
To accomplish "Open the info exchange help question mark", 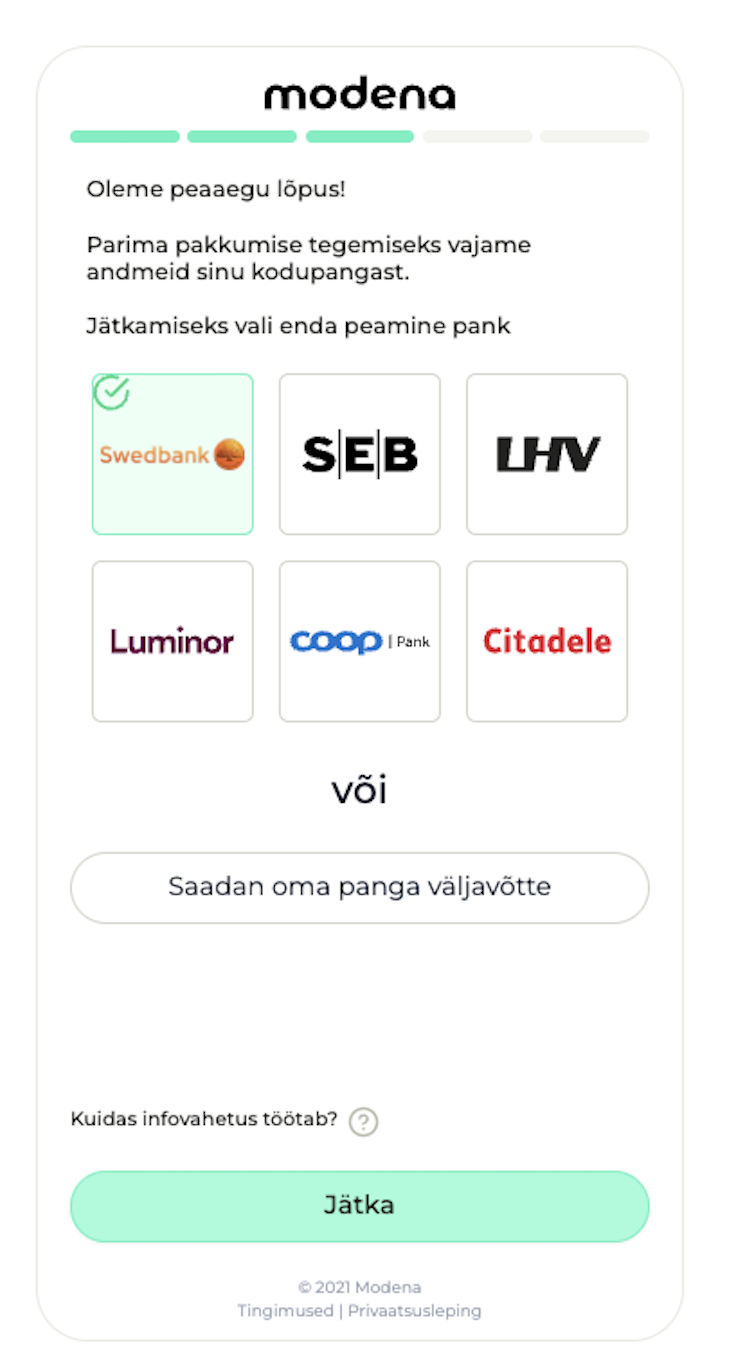I will pos(364,1122).
